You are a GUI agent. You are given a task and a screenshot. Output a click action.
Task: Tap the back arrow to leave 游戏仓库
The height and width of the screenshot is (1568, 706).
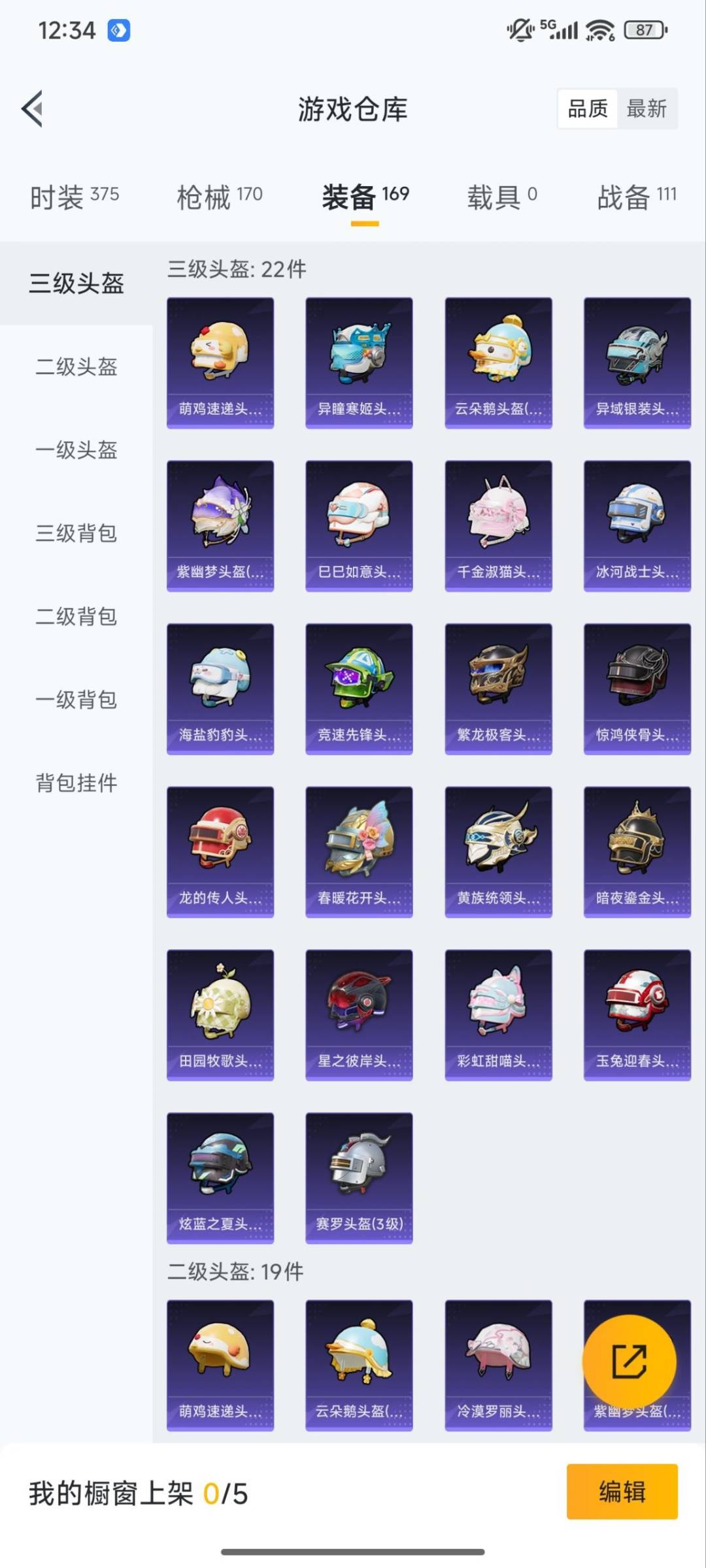point(31,109)
